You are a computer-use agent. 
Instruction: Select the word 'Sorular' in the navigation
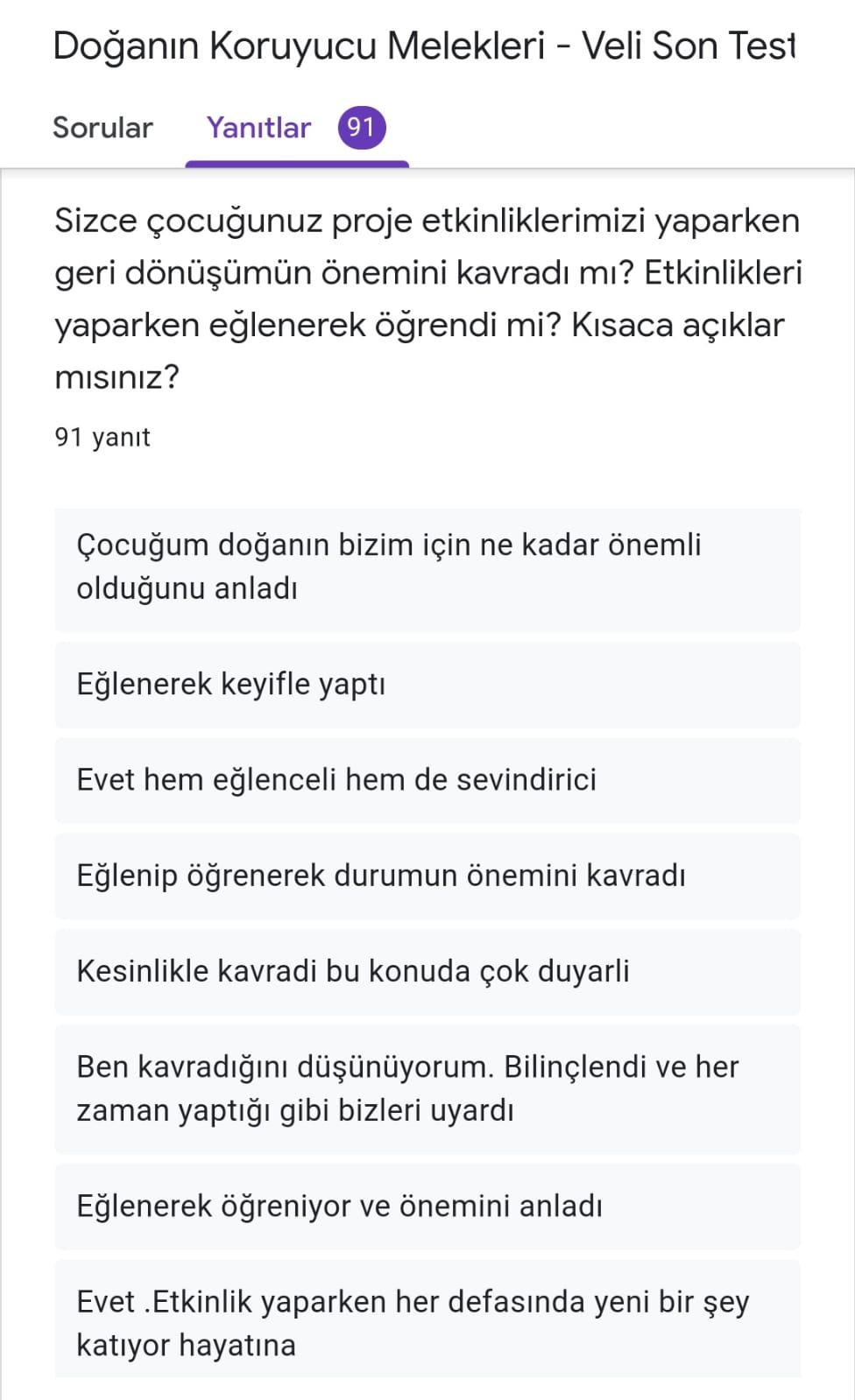pos(102,127)
